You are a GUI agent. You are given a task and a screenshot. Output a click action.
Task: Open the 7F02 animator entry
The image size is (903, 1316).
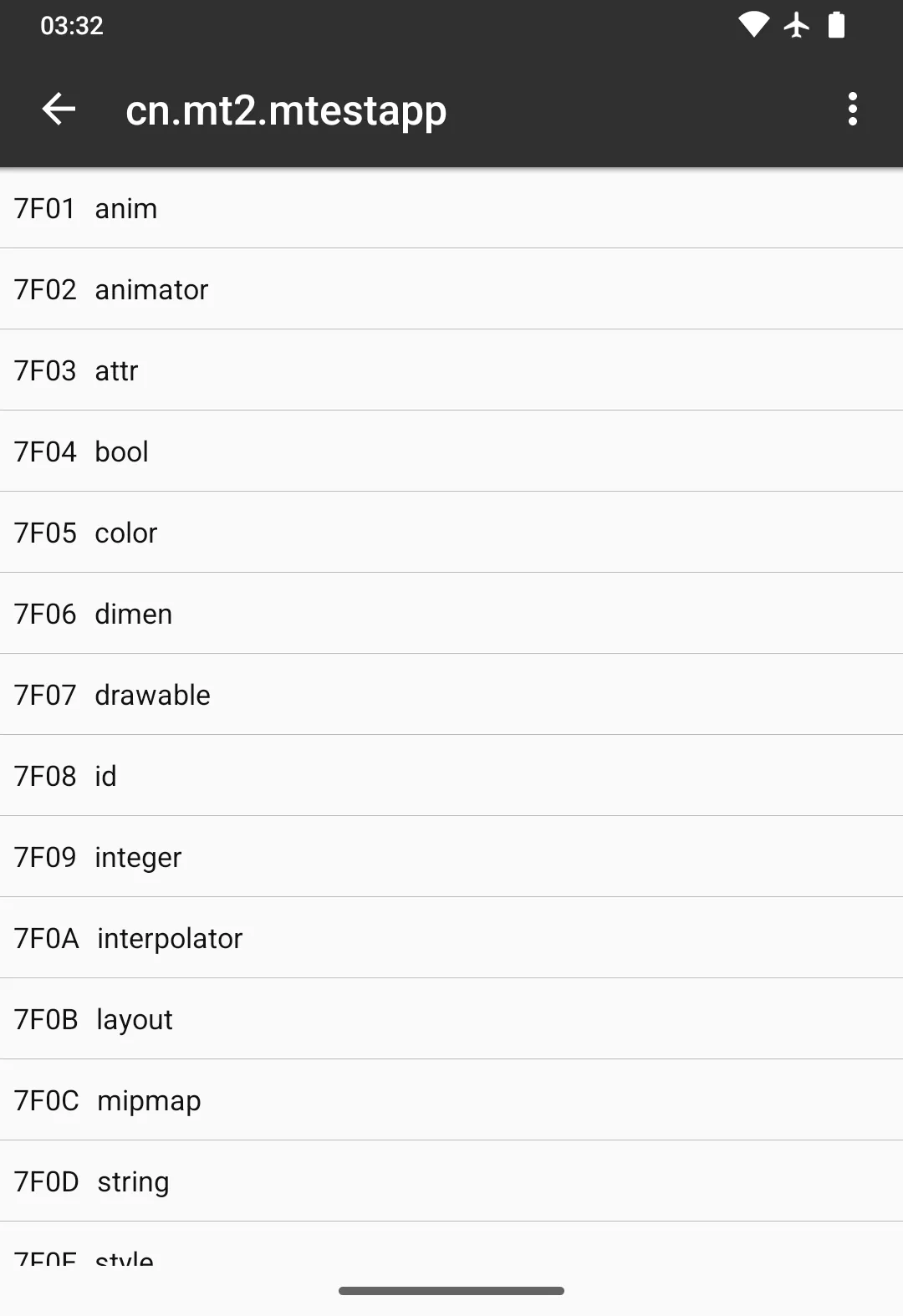click(451, 289)
